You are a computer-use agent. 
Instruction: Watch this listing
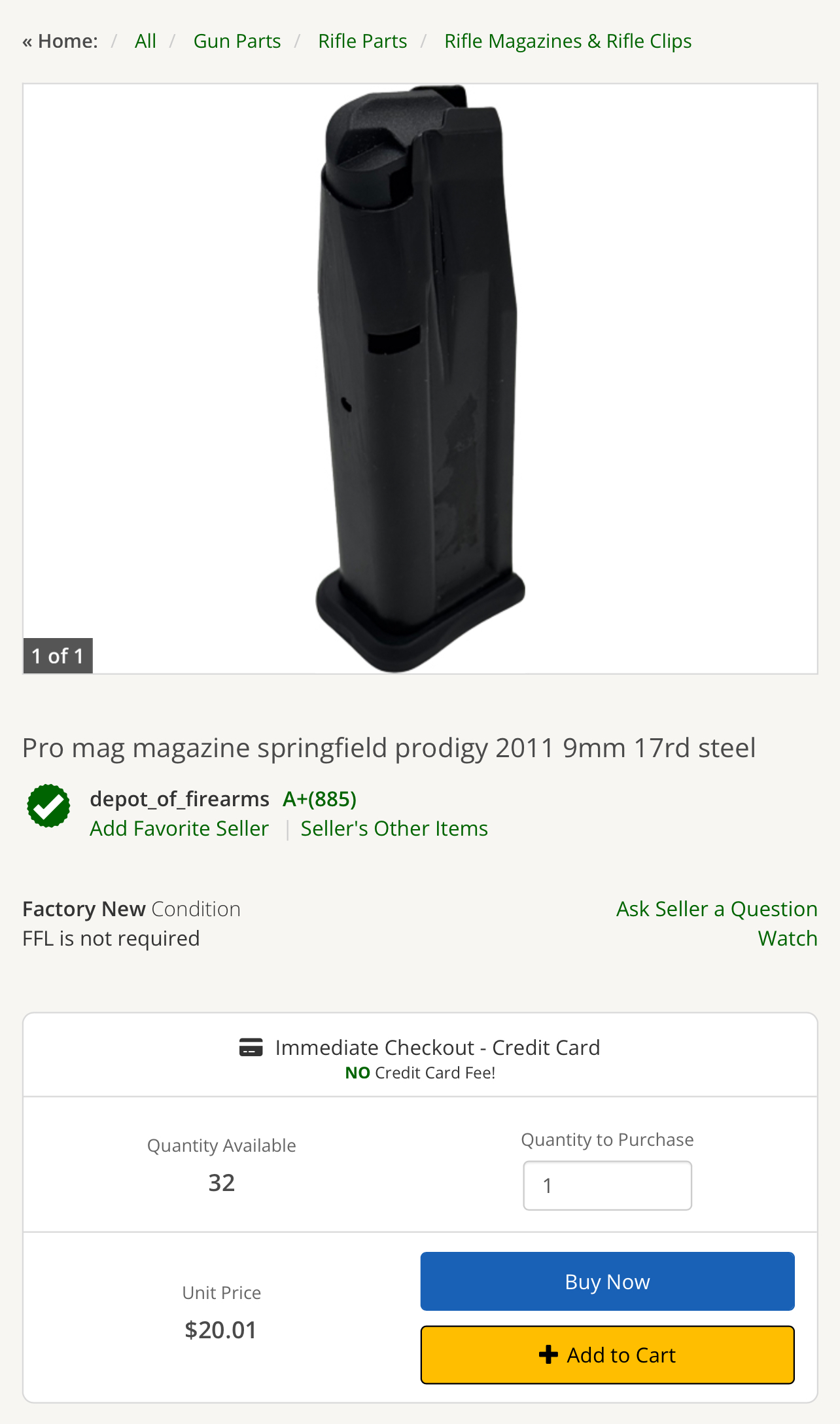click(788, 938)
